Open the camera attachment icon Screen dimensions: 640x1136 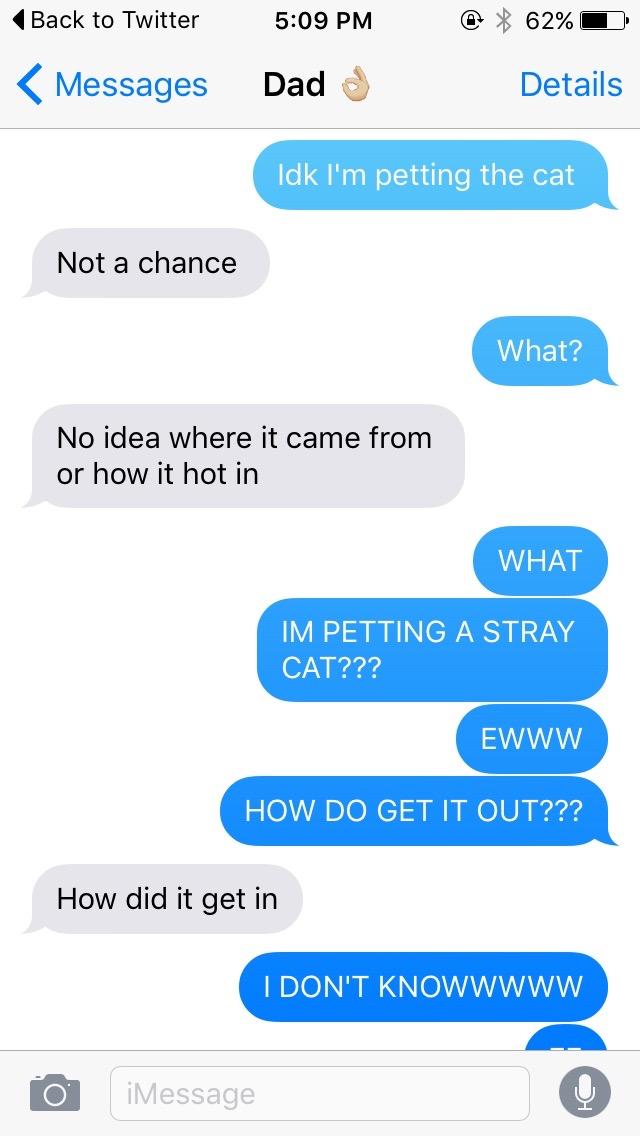point(55,1093)
